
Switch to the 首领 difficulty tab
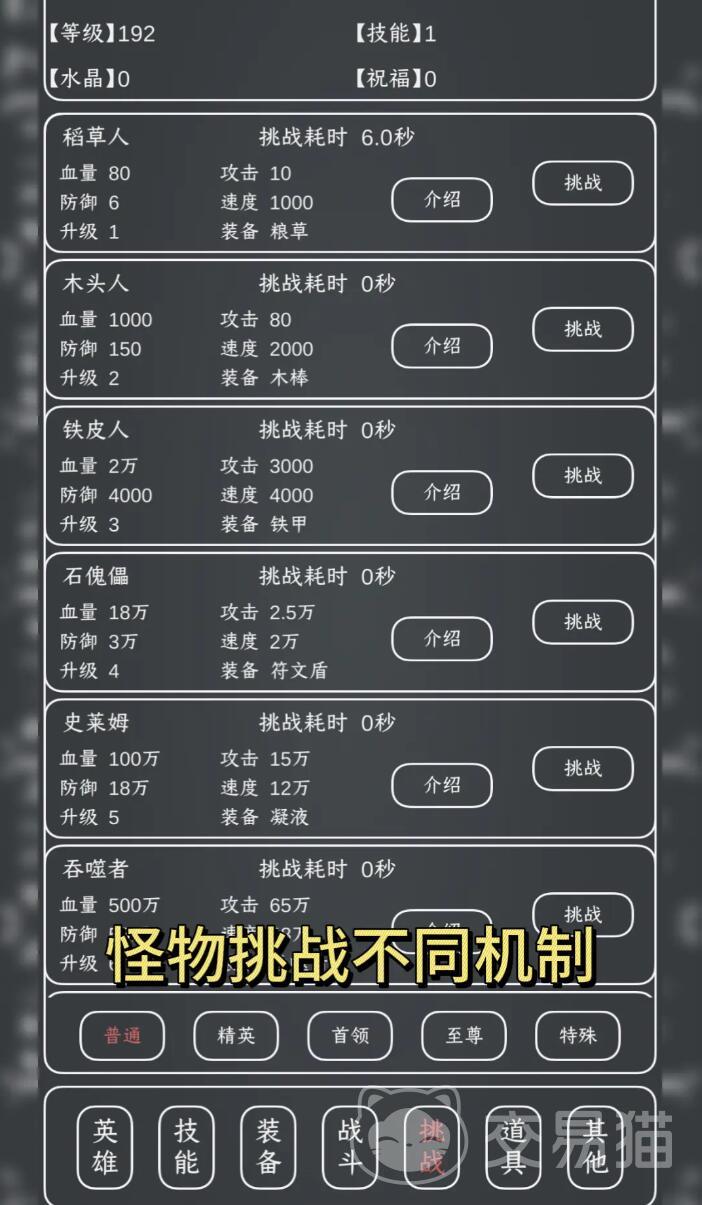350,1035
